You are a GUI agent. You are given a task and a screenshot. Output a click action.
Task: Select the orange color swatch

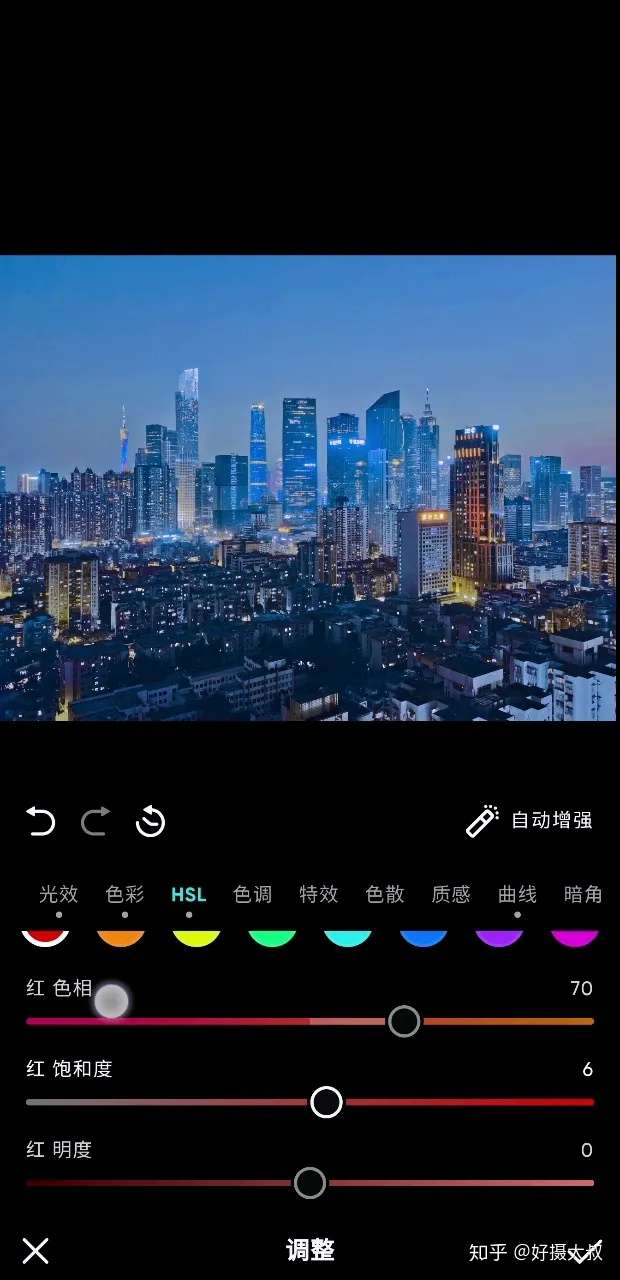click(x=121, y=937)
